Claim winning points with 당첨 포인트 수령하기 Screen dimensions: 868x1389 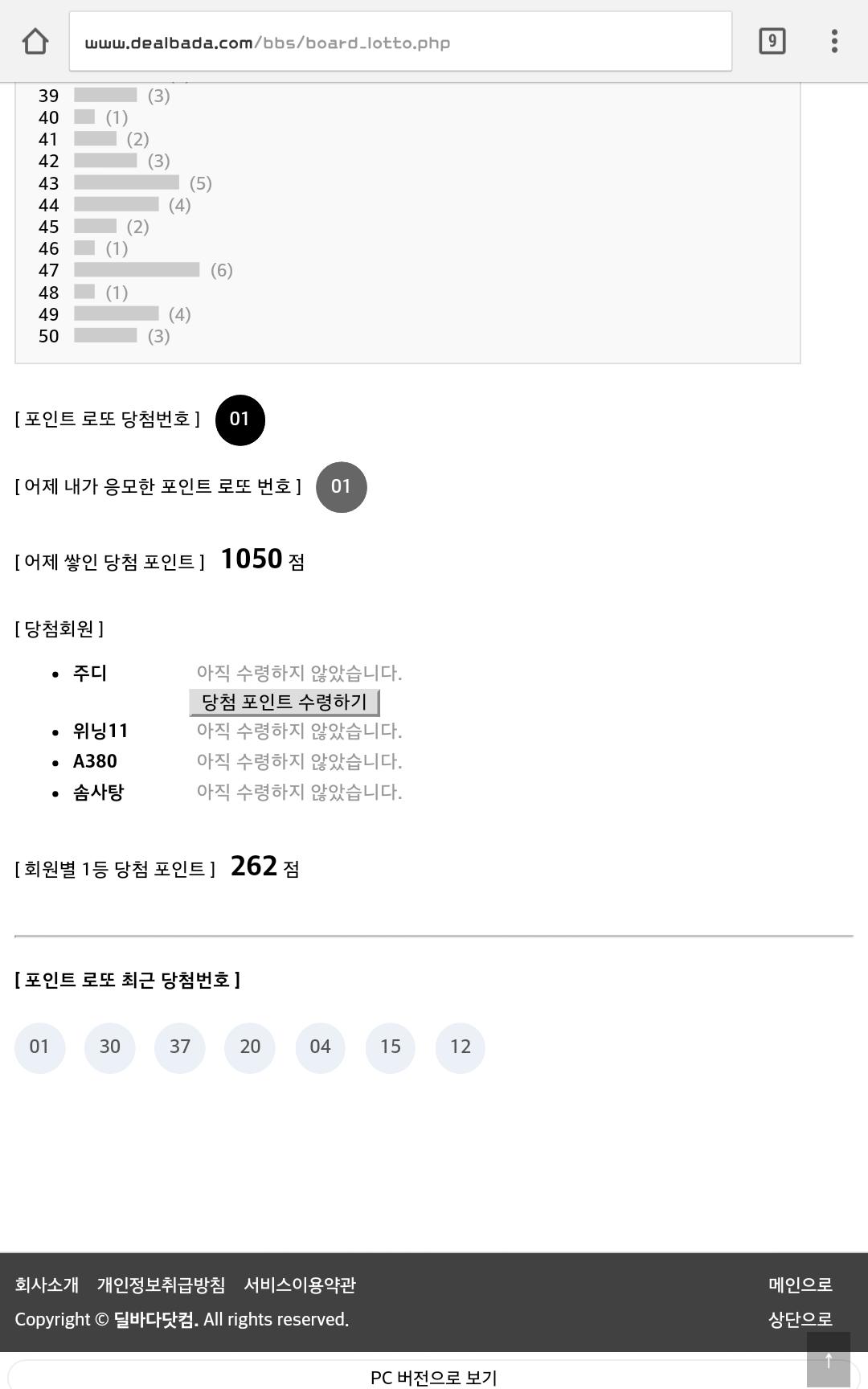click(x=285, y=703)
